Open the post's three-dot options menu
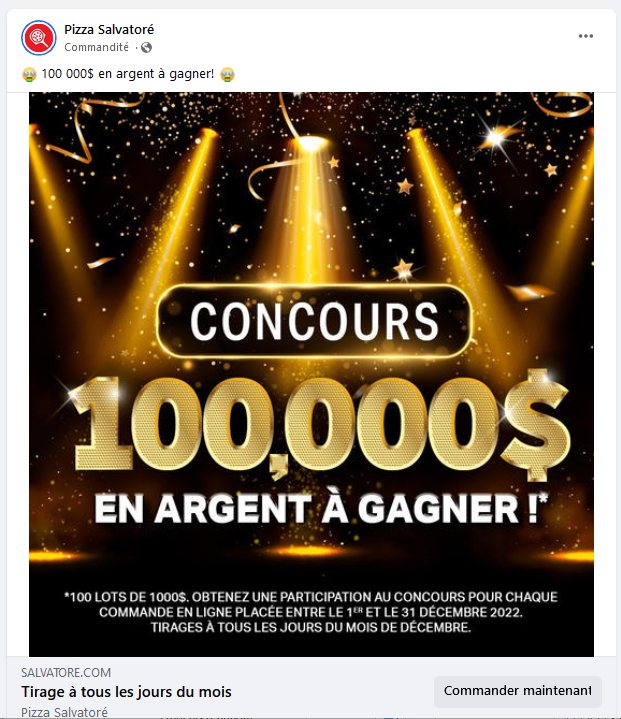Screen dimensions: 621x719 coord(586,37)
